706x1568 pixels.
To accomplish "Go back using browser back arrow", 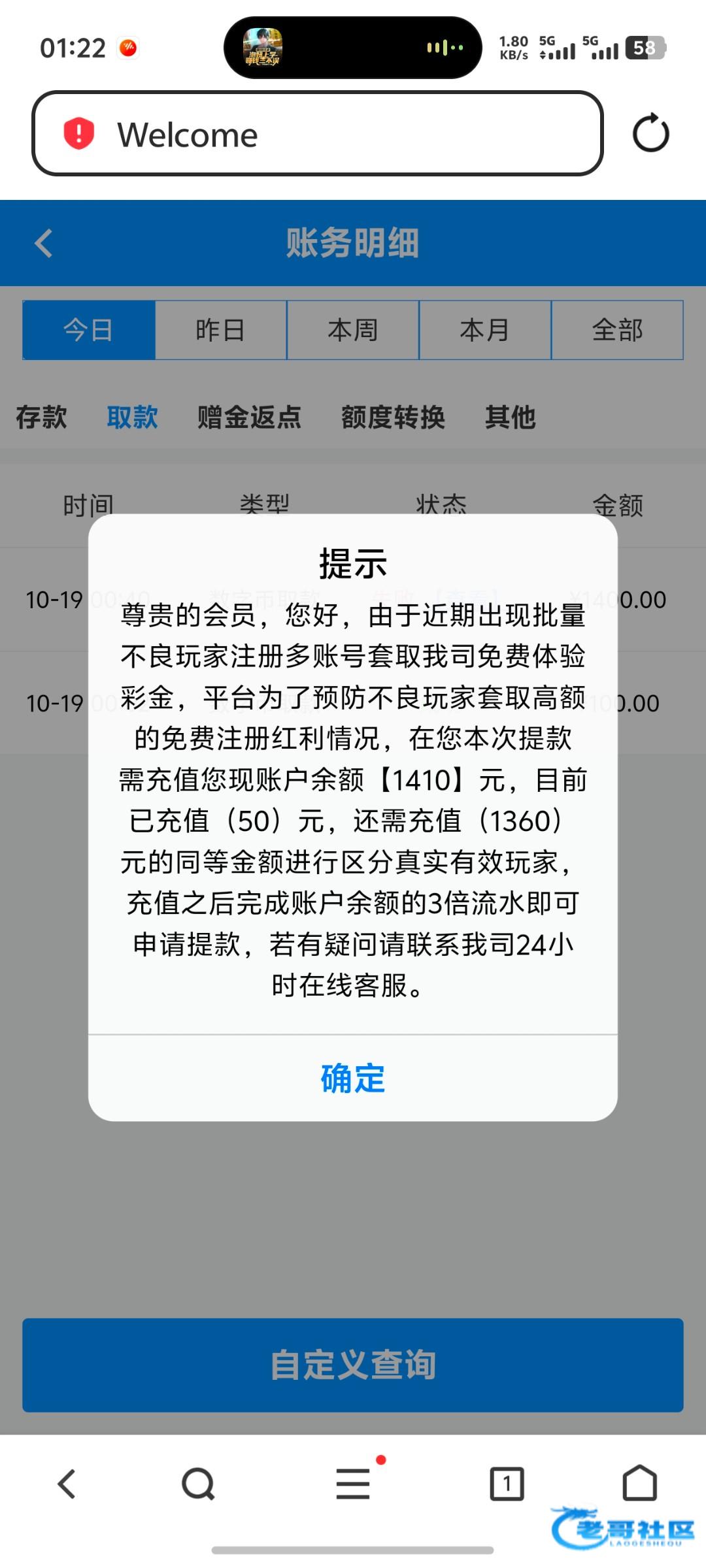I will click(67, 1484).
